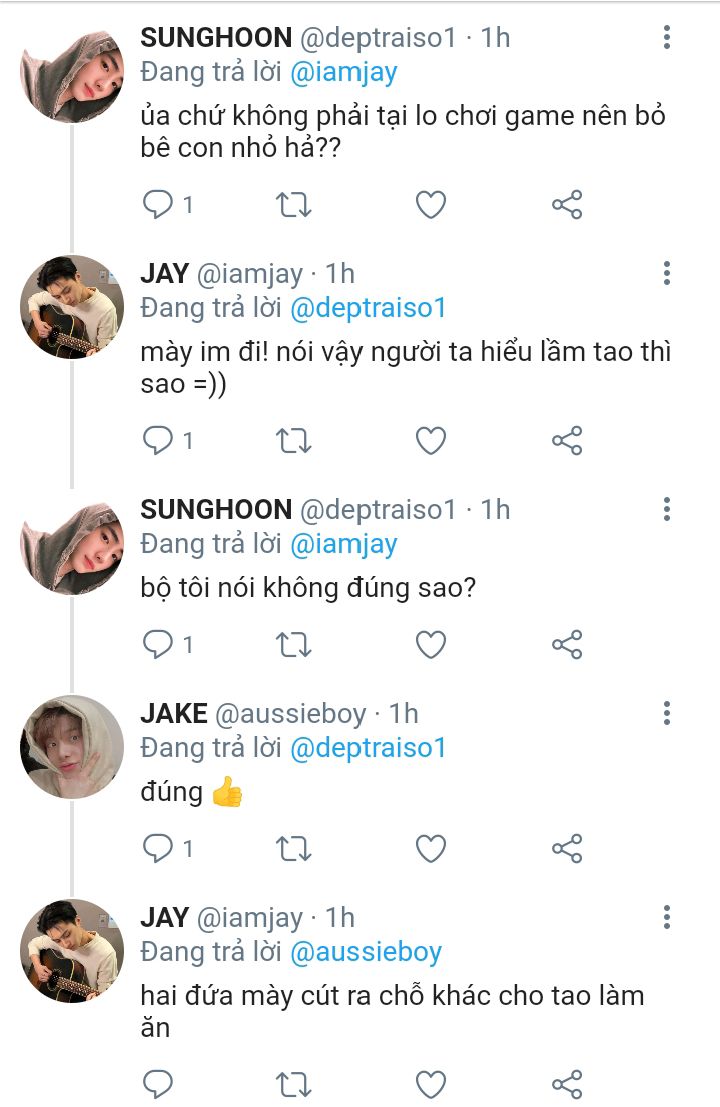This screenshot has width=720, height=1107.
Task: Open JAKE's profile picture
Action: tap(72, 747)
